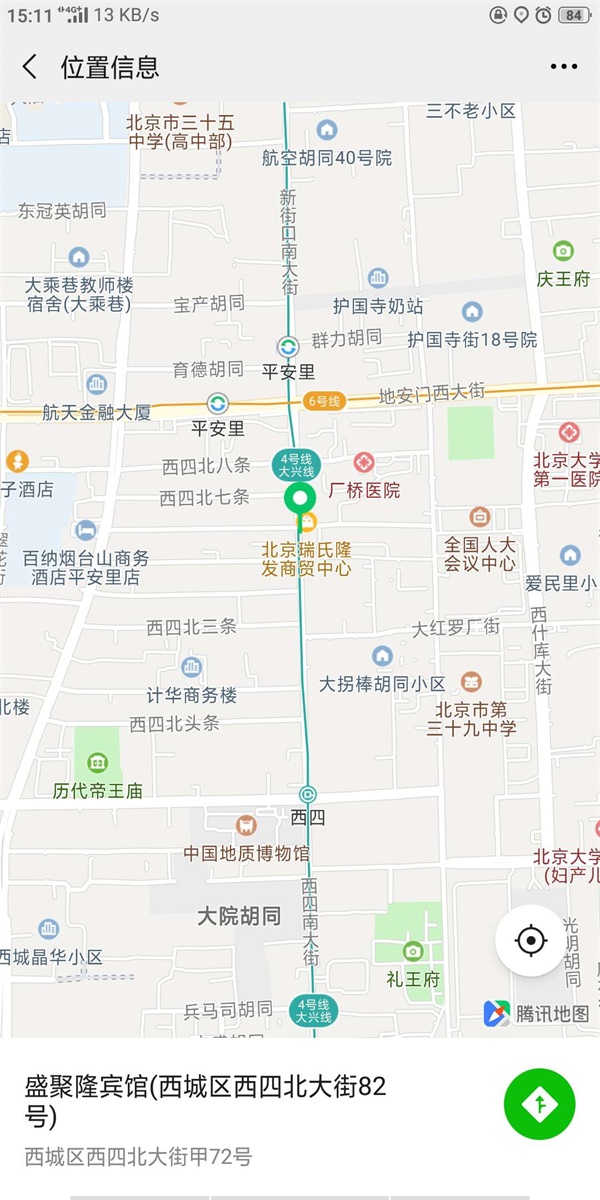Open the three-dot overflow menu
600x1200 pixels.
(563, 67)
